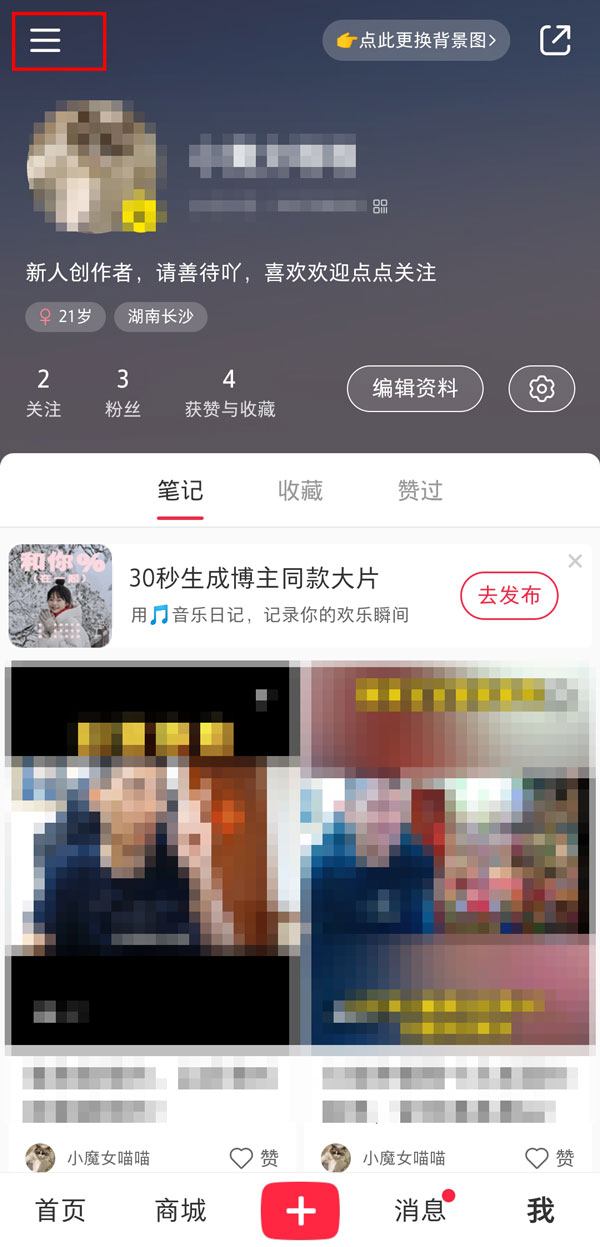Open the profile avatar

coord(92,167)
